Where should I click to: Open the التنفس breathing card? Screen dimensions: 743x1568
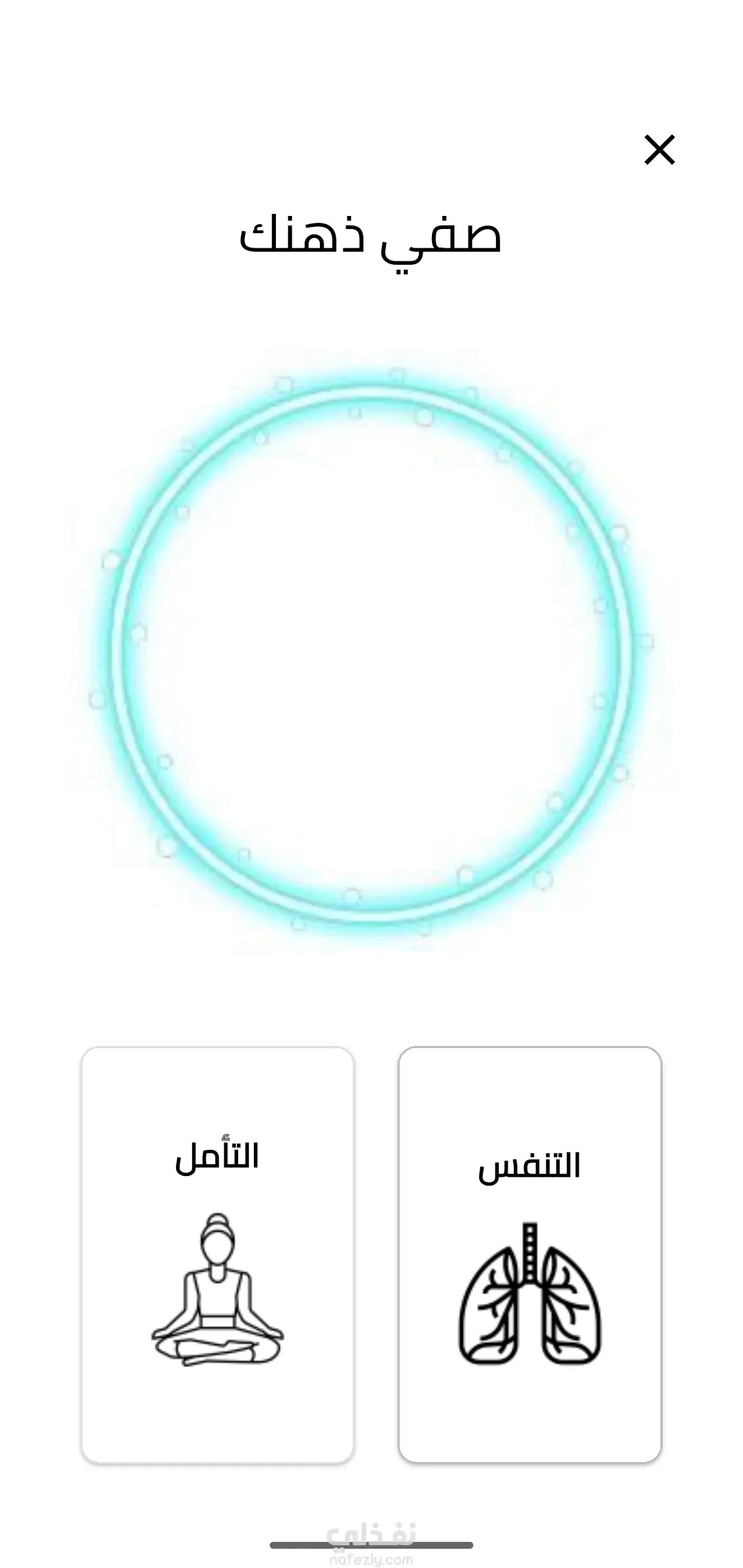(x=530, y=1254)
